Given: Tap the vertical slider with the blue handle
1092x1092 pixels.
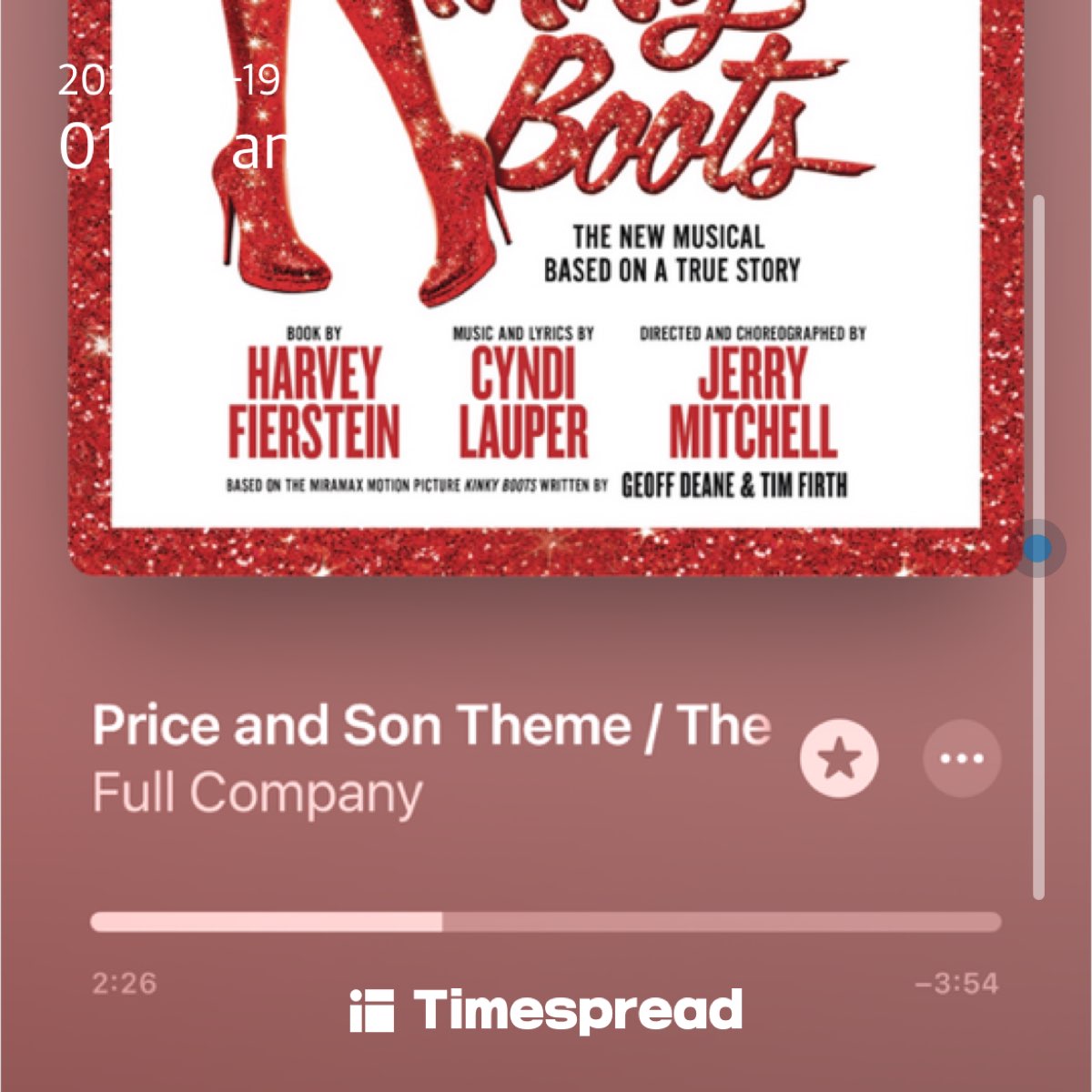Looking at the screenshot, I should pyautogui.click(x=1037, y=549).
